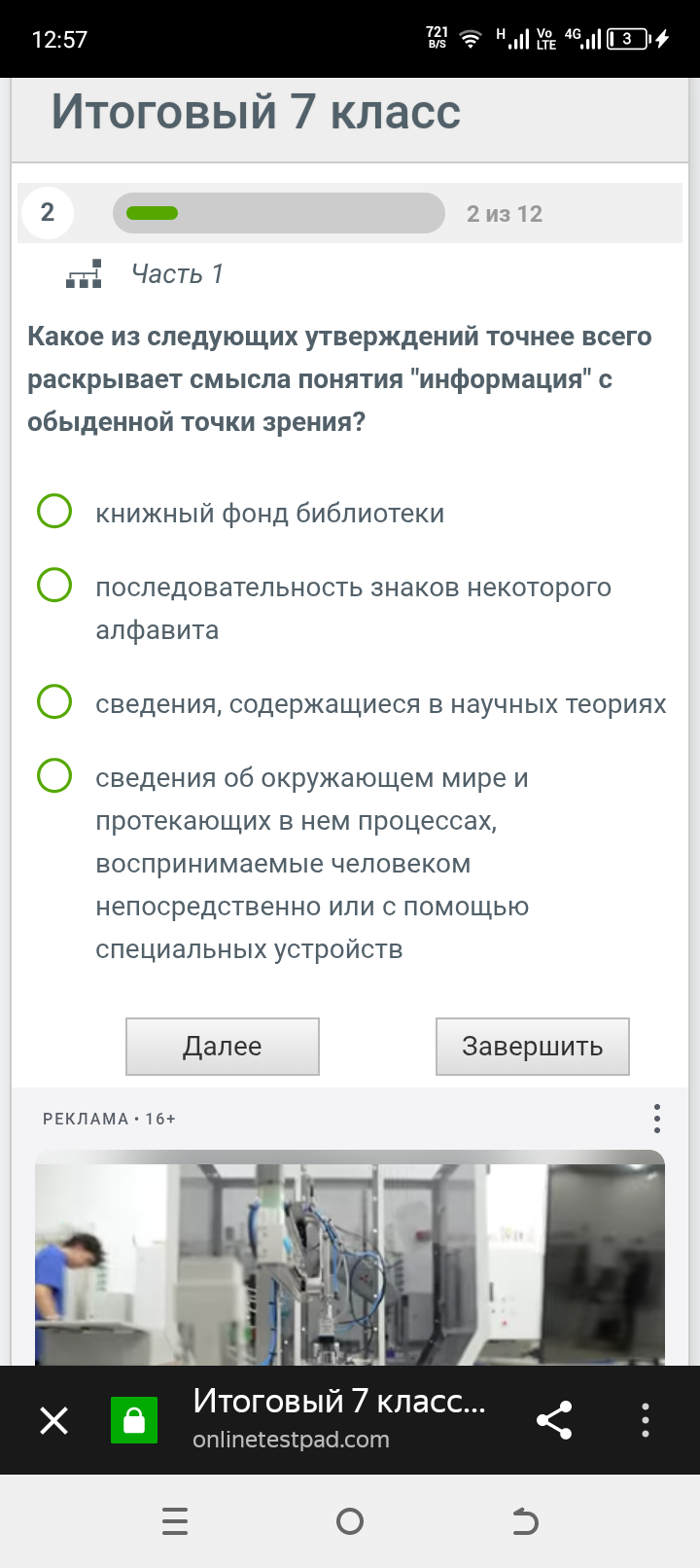Go to the home screen
Image resolution: width=700 pixels, height=1568 pixels.
(x=350, y=1521)
